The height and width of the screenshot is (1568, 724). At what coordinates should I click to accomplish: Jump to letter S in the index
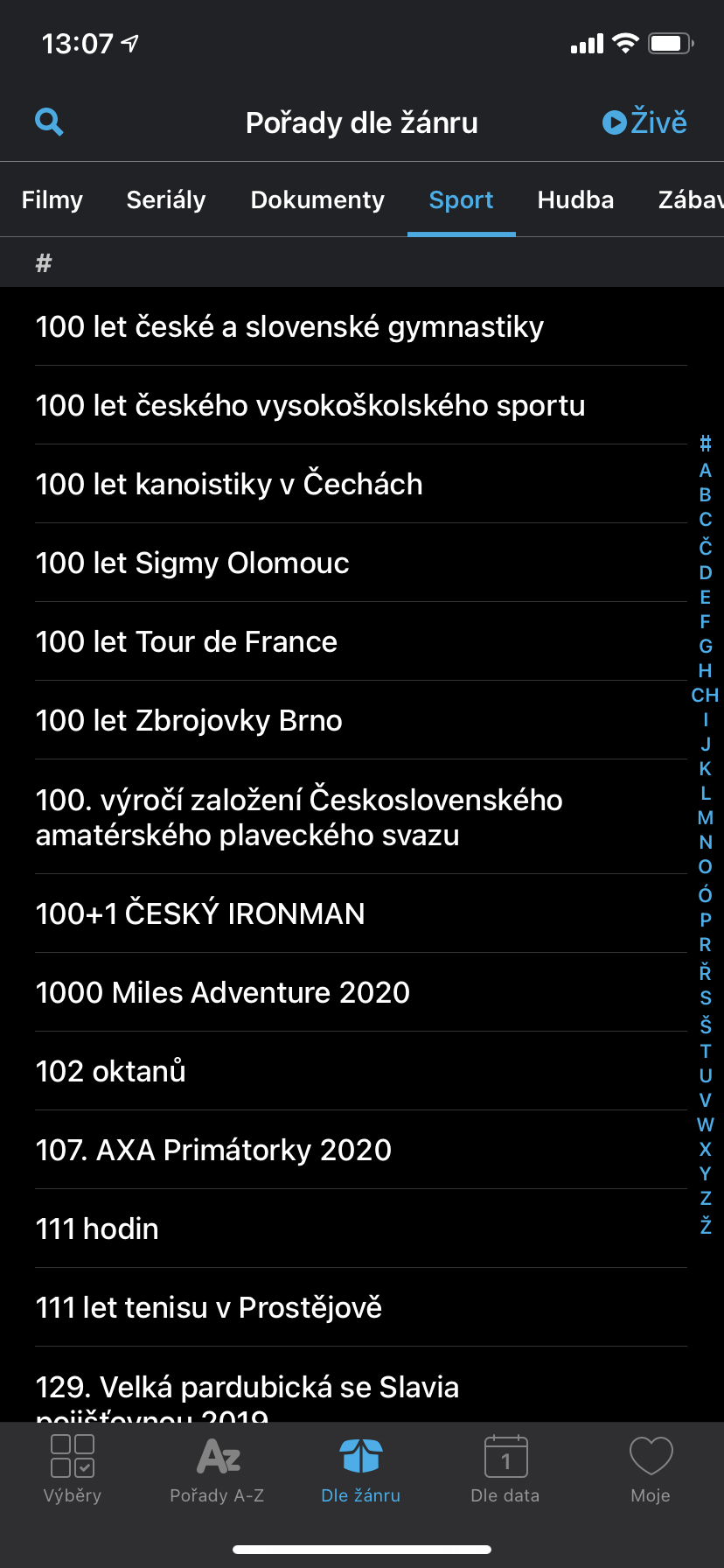coord(706,997)
